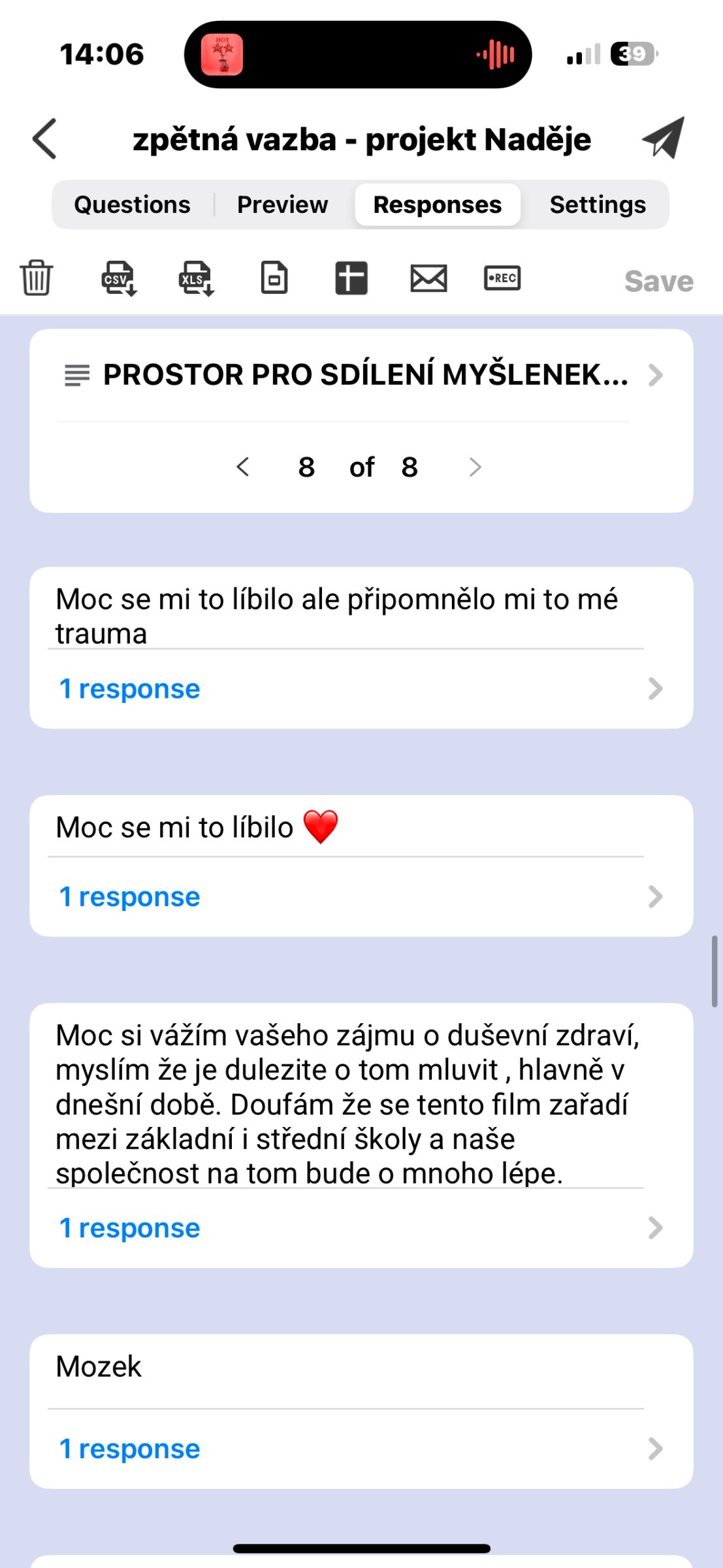Open the Settings tab
723x1568 pixels.
[597, 204]
